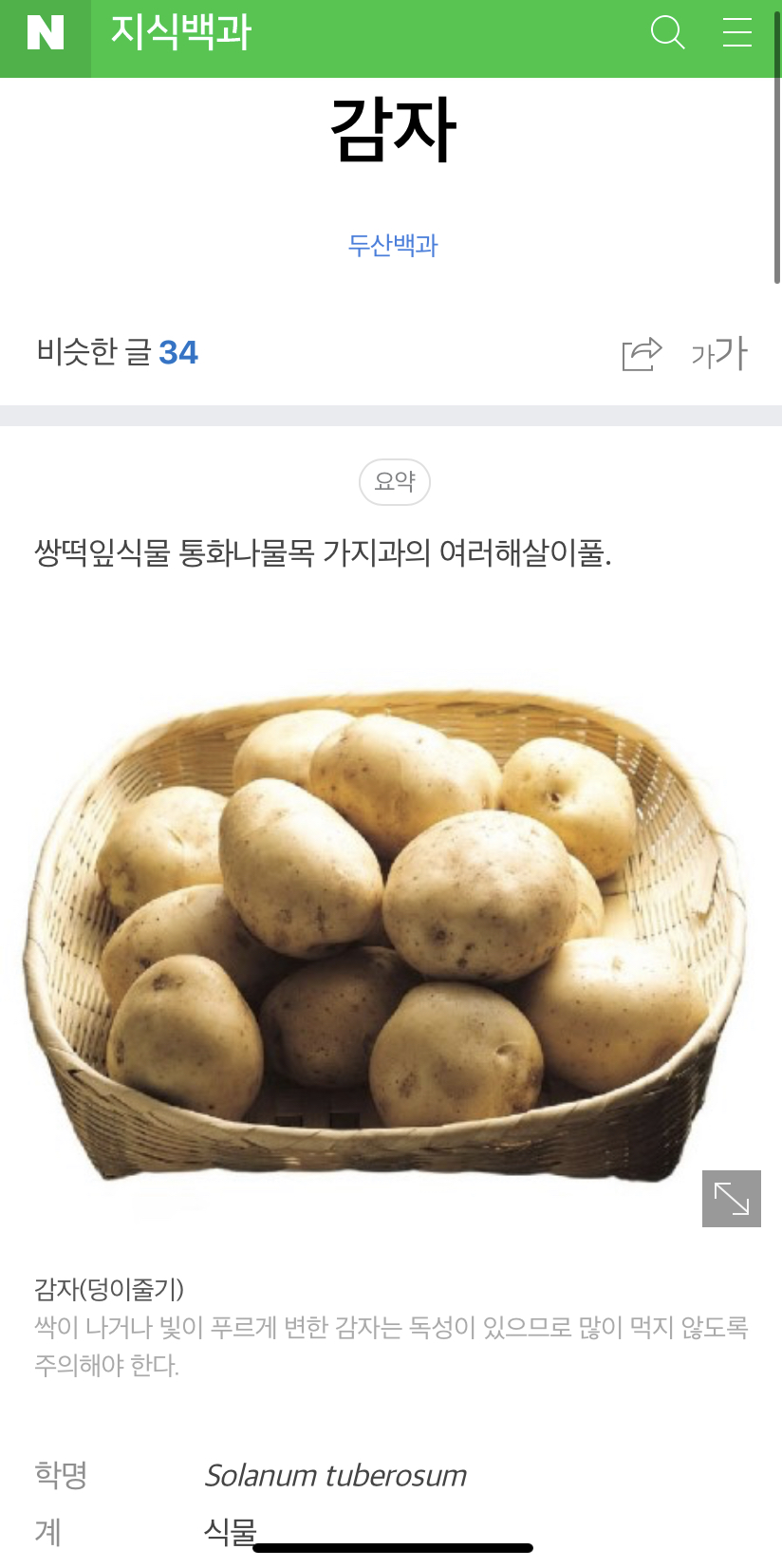Share this 감자 article
This screenshot has height=1568, width=782.
click(642, 353)
